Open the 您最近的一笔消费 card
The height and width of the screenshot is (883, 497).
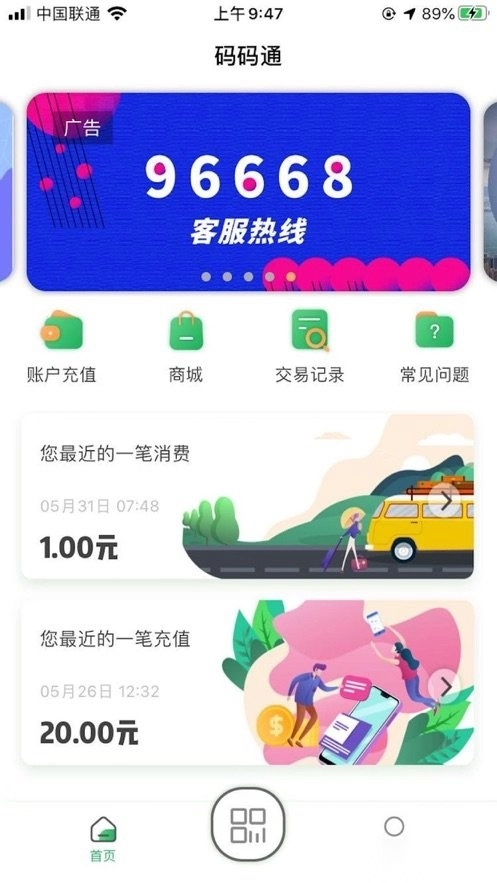(x=248, y=496)
